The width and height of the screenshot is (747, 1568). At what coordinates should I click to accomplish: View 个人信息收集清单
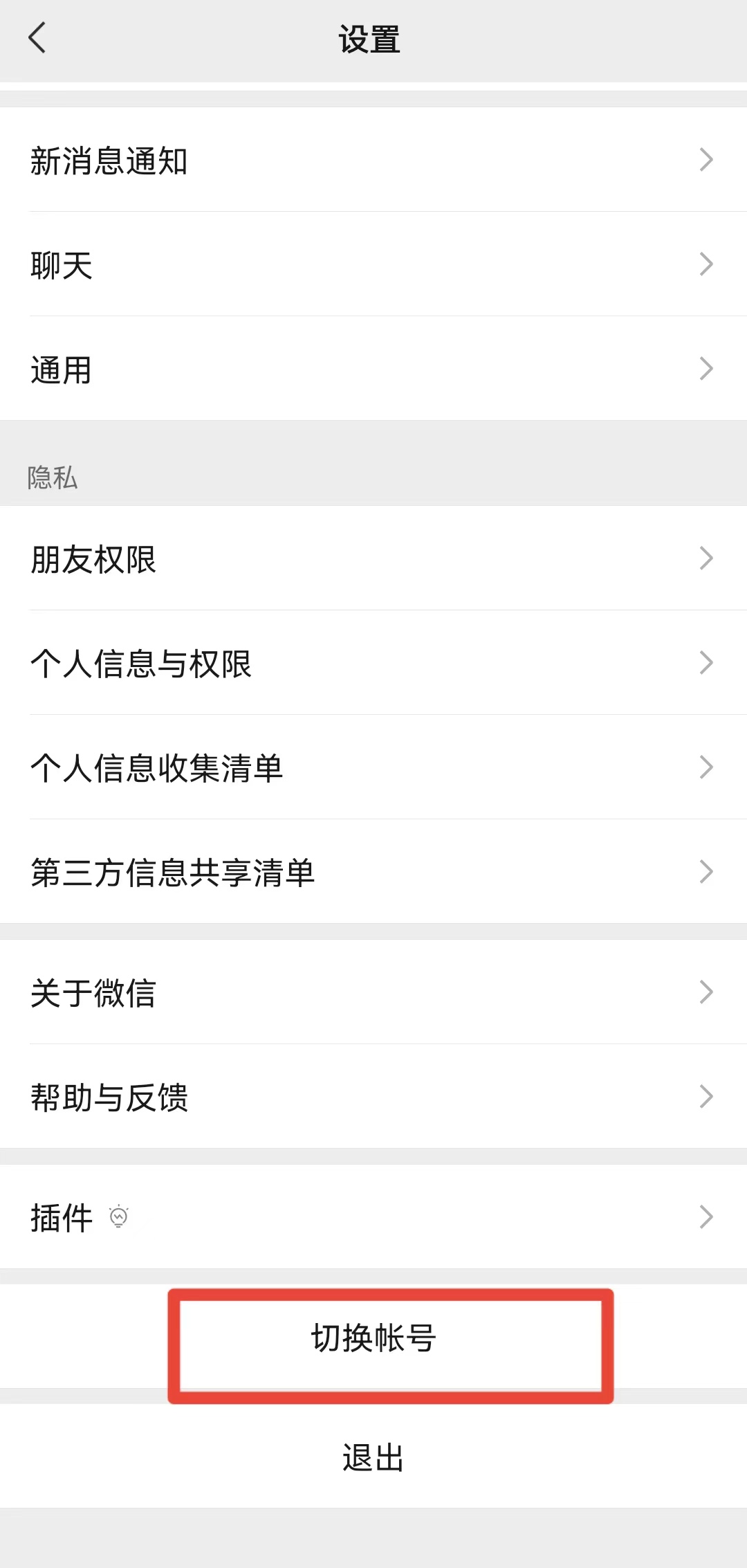coord(158,767)
